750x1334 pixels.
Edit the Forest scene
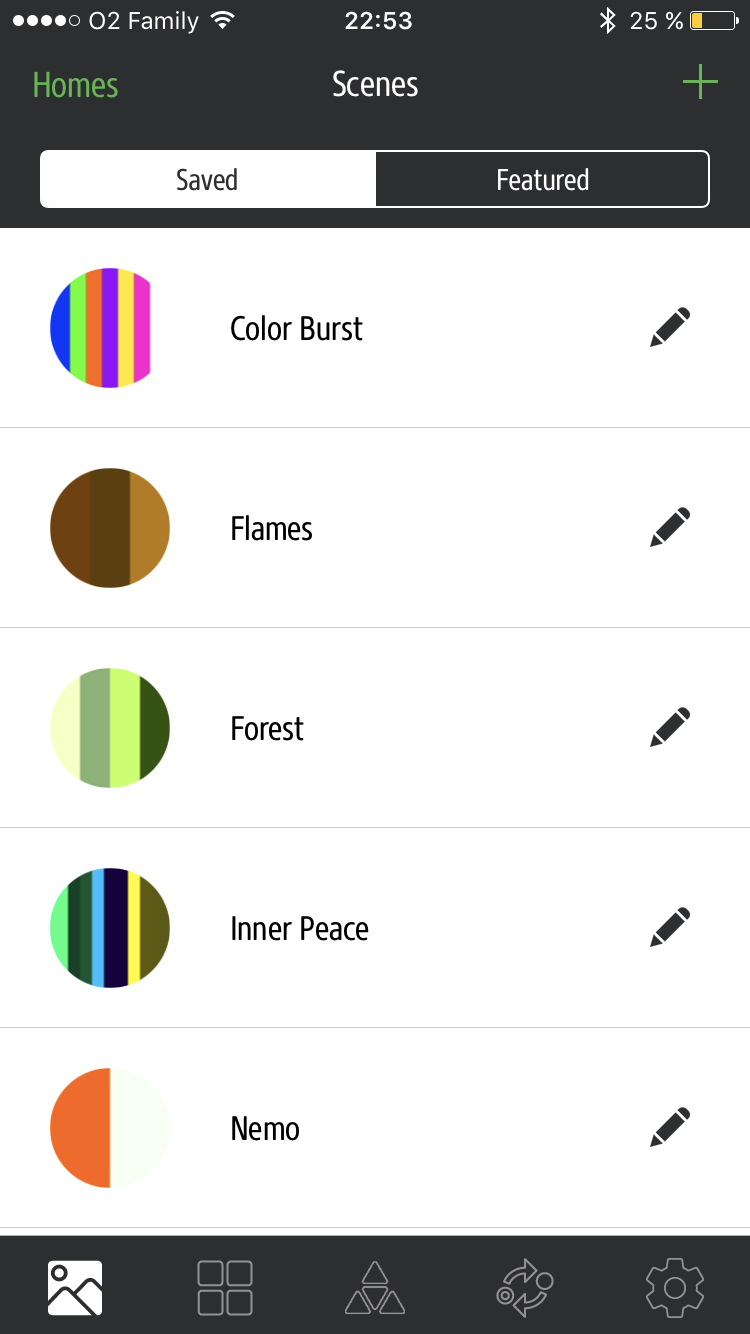coord(670,728)
